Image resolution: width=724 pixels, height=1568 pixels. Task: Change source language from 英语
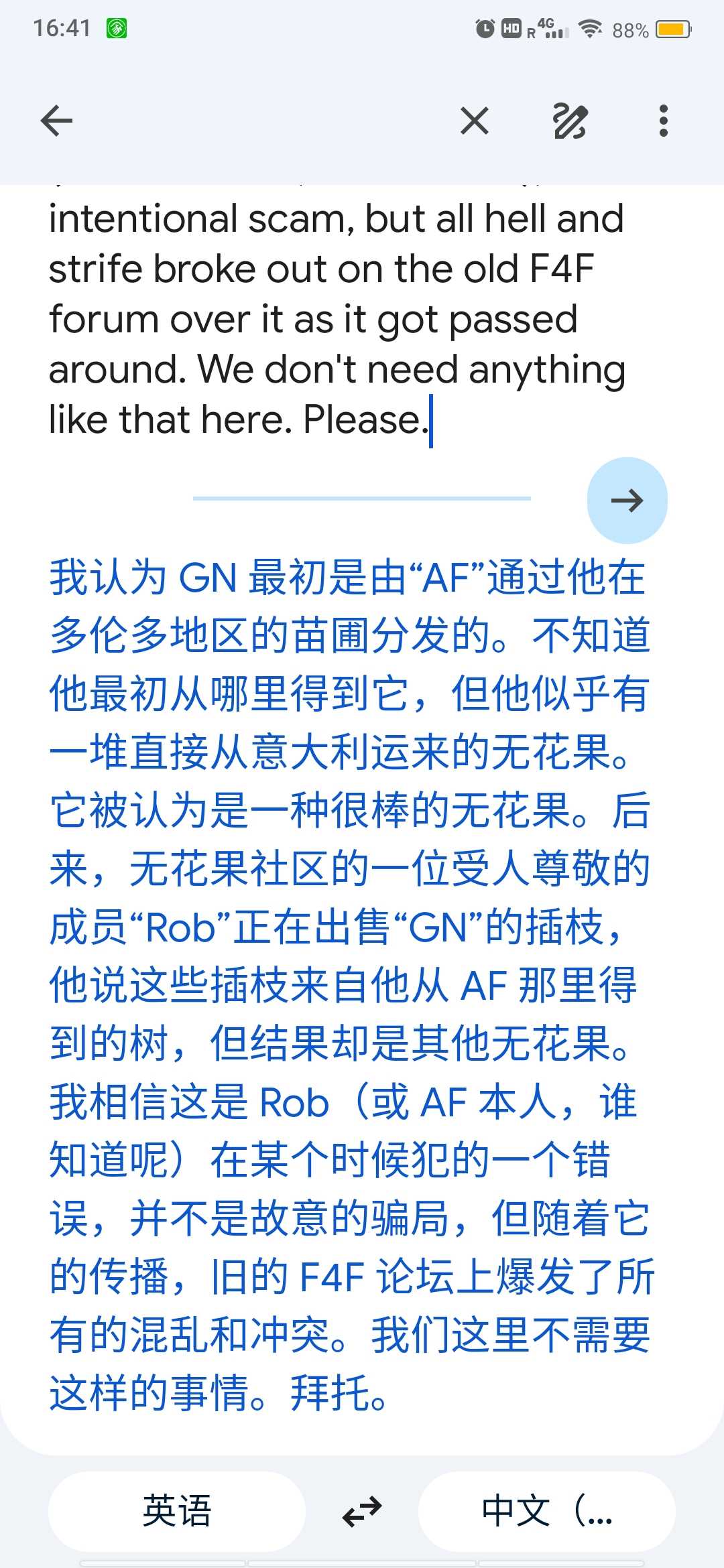pos(177,1511)
